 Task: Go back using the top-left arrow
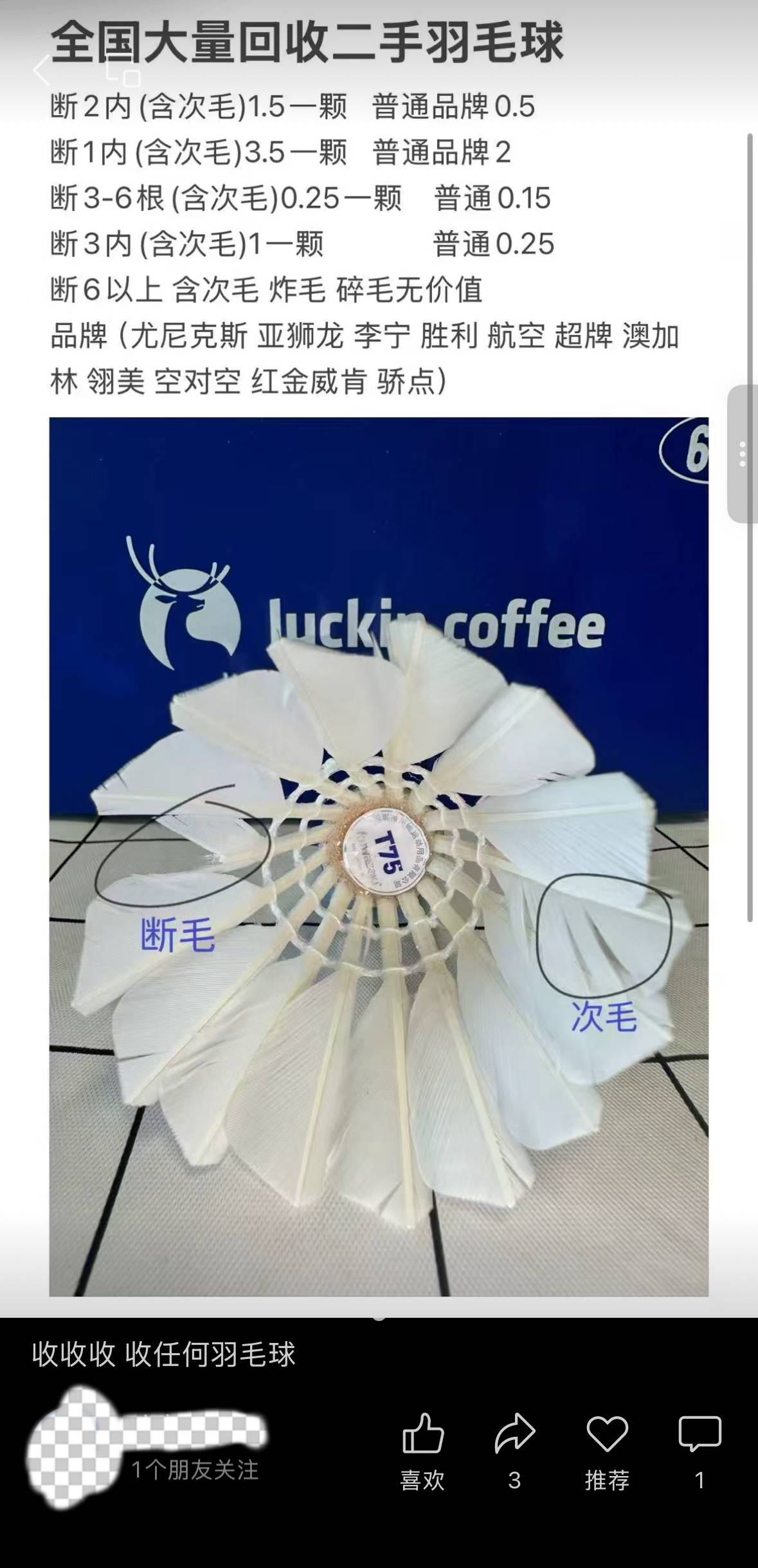tap(42, 71)
